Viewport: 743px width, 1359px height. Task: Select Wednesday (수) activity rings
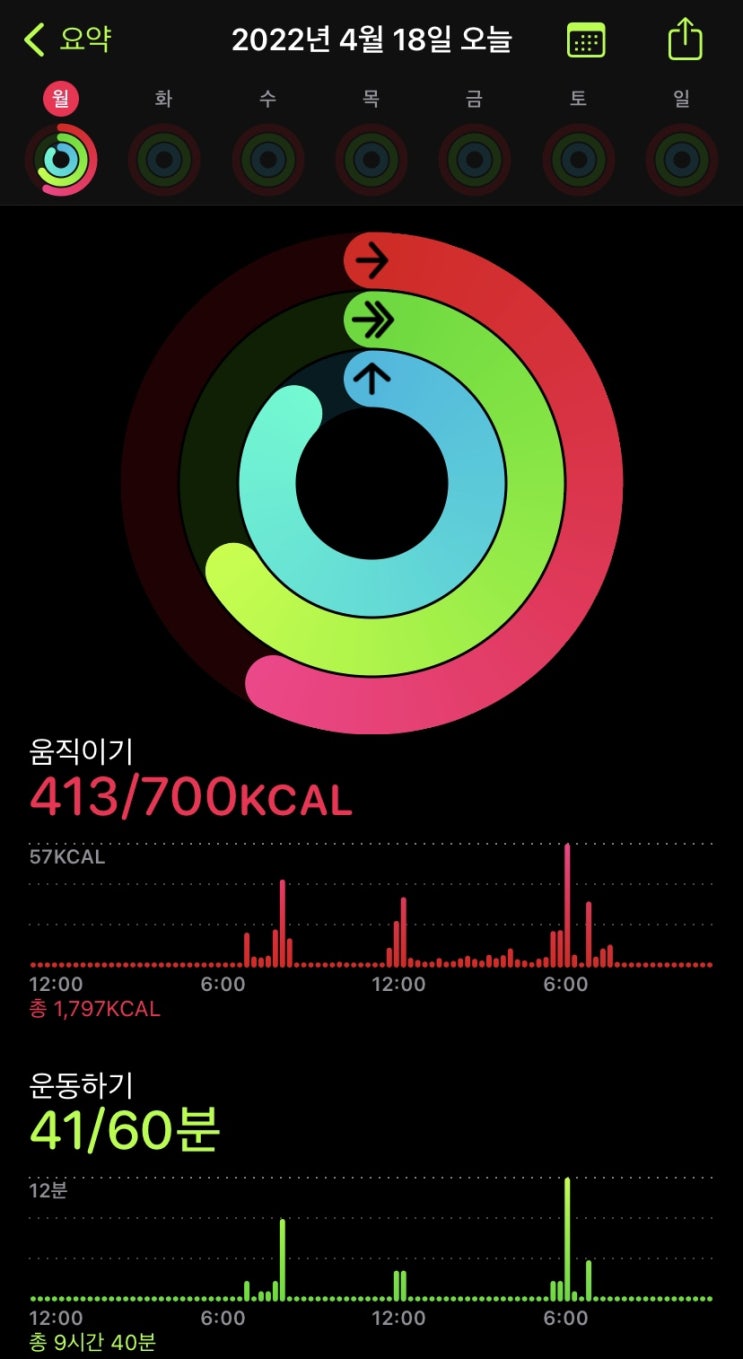click(268, 143)
